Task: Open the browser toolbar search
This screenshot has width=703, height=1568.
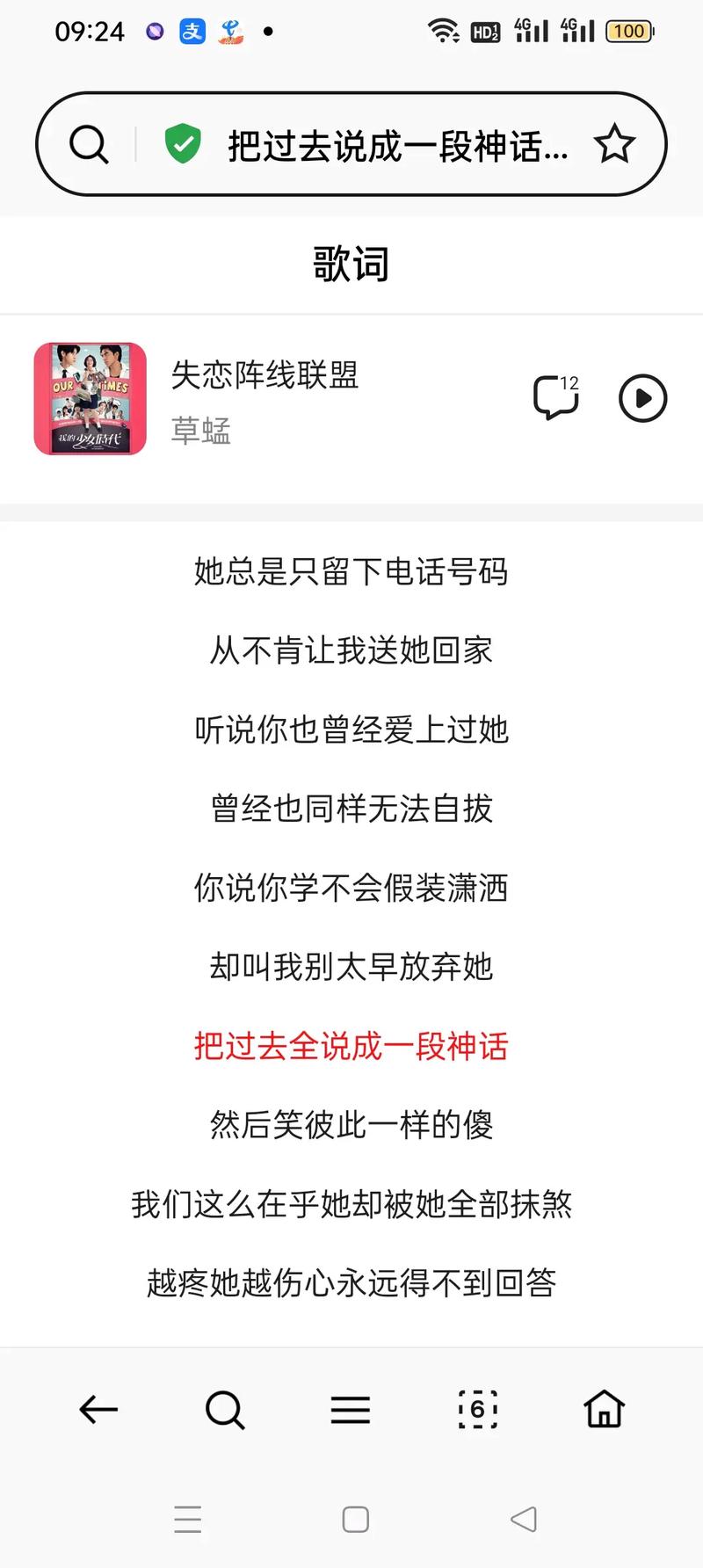Action: click(225, 1410)
